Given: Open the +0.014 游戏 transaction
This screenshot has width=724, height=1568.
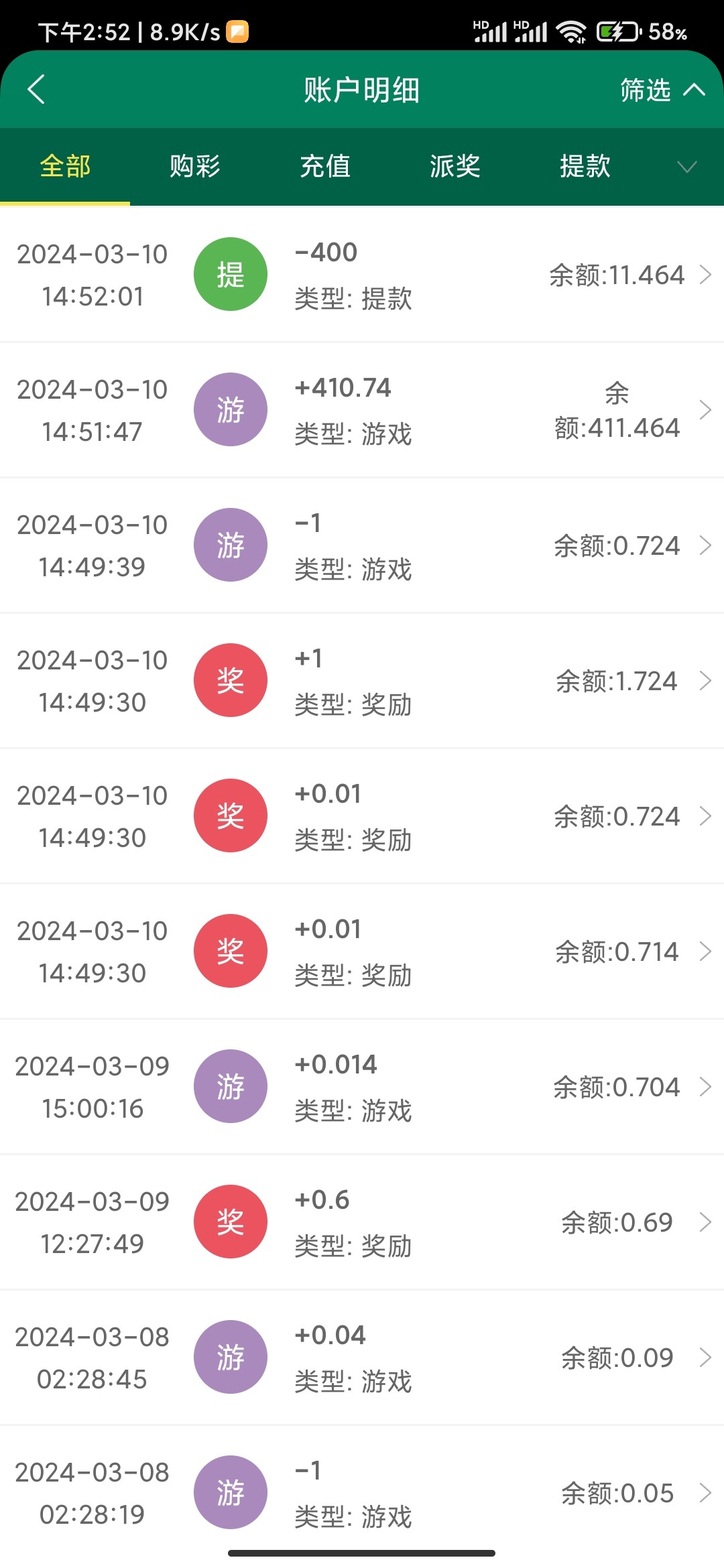Looking at the screenshot, I should click(362, 1087).
